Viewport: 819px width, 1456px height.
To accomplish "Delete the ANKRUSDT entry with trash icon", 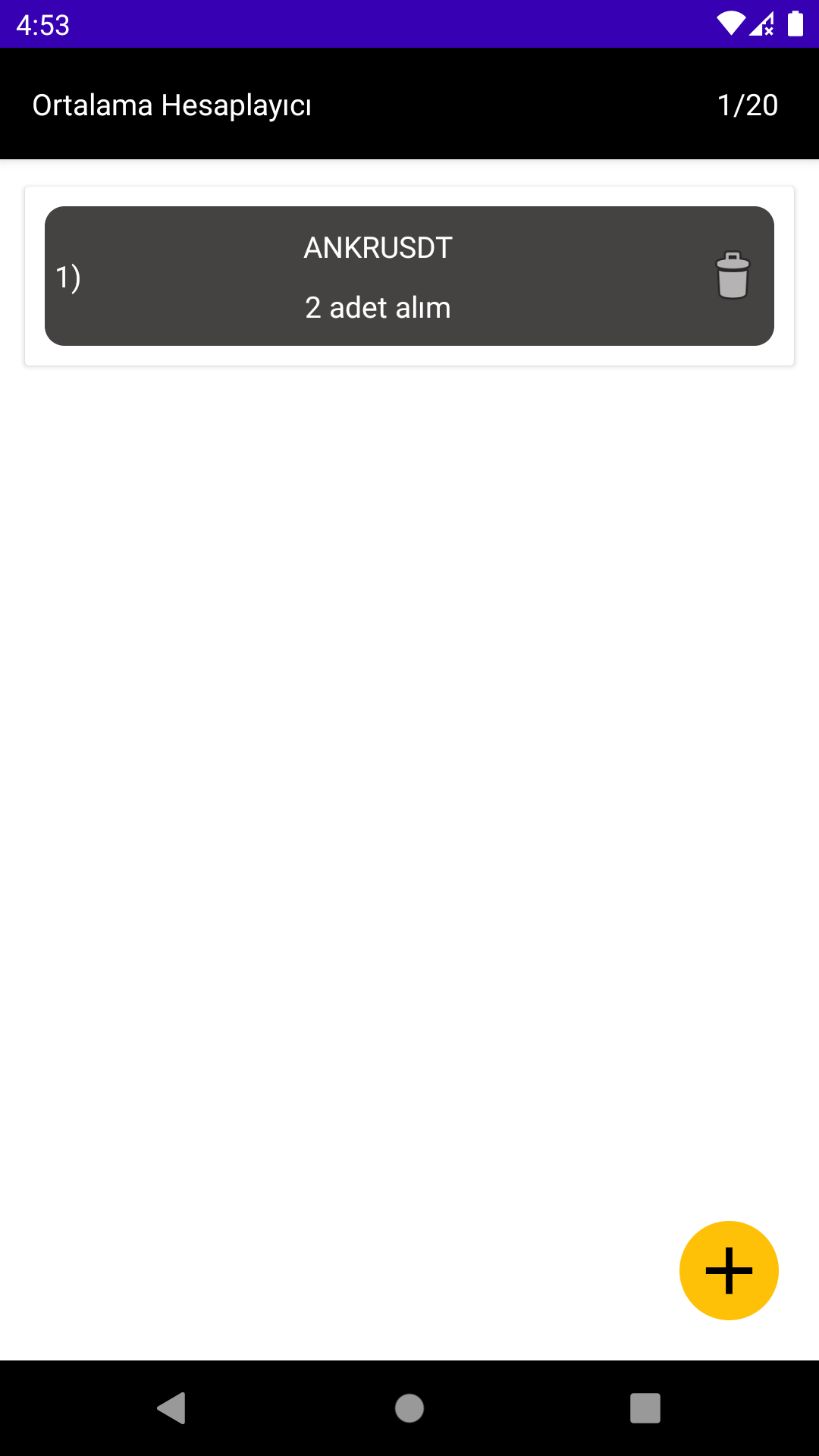I will click(x=733, y=275).
